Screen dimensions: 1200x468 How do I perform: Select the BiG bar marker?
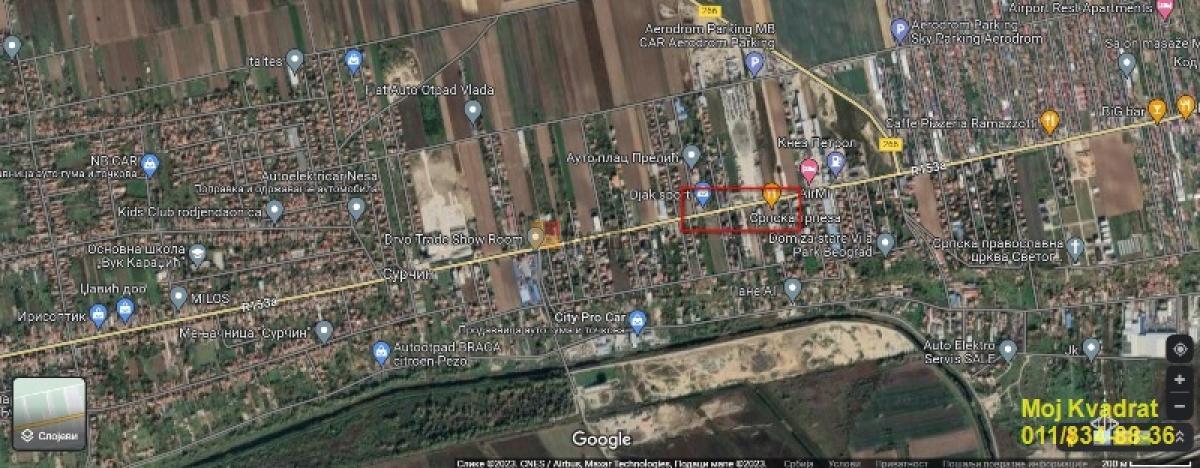click(x=1157, y=109)
